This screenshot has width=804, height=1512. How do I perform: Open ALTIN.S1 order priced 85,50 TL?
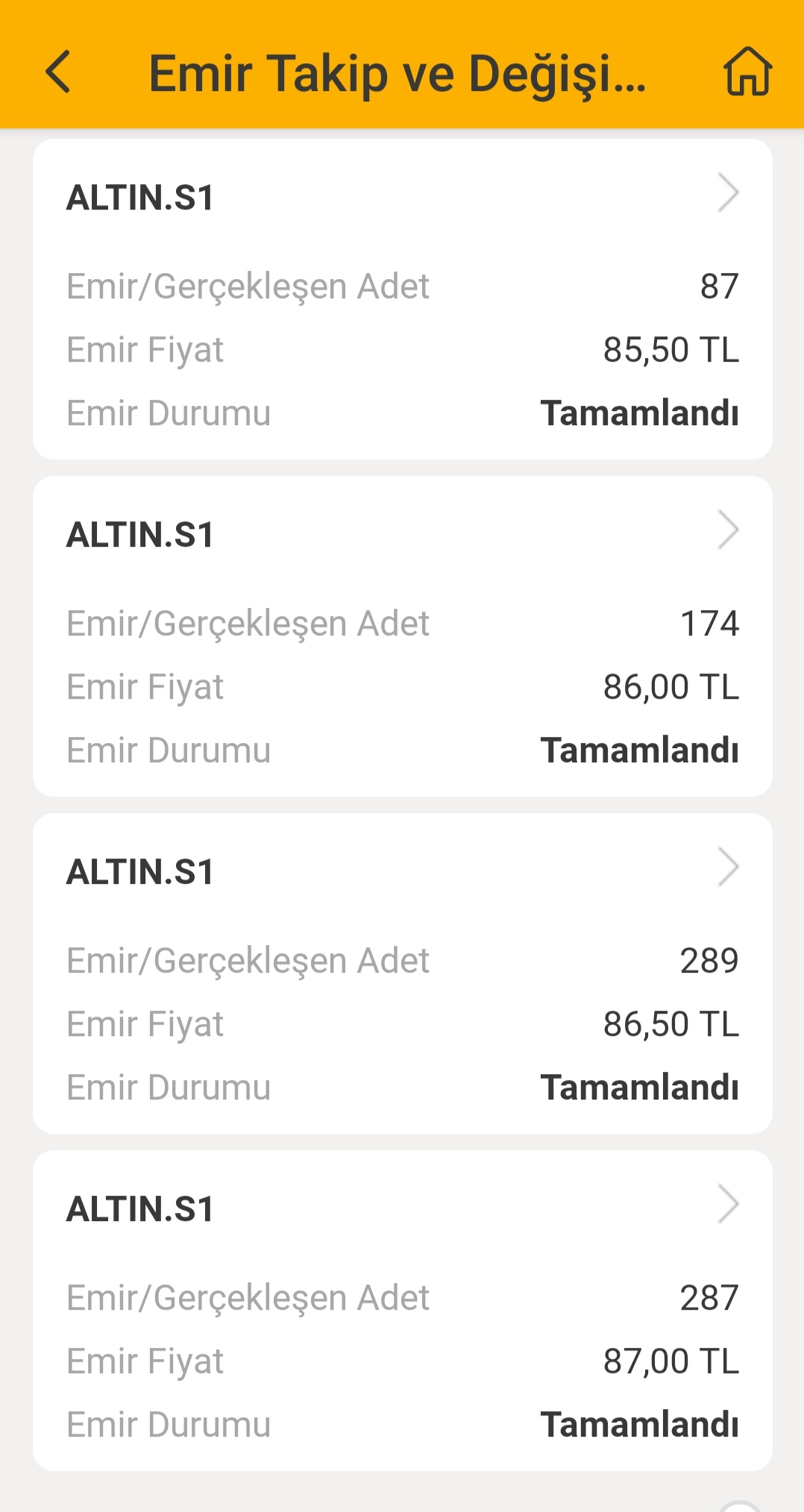coord(402,298)
